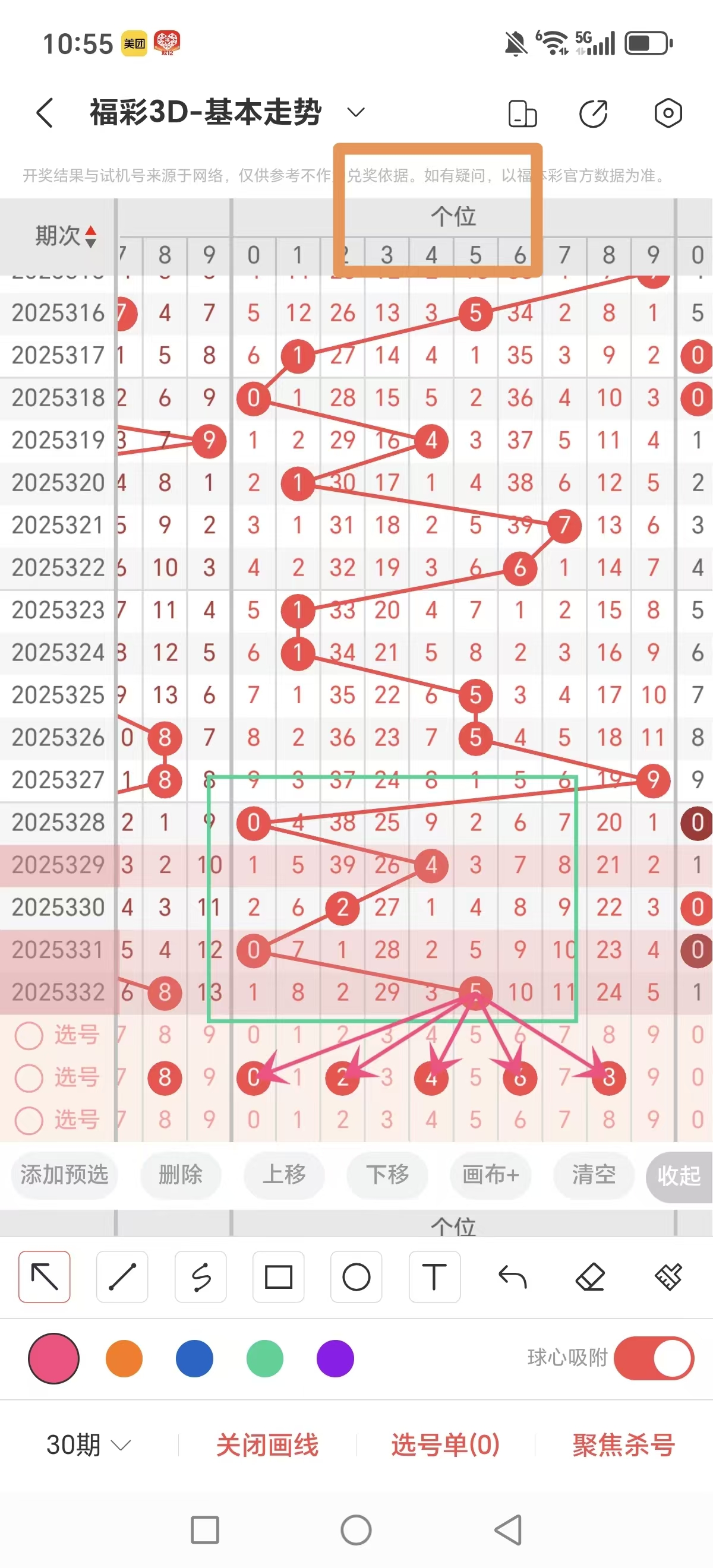Tap the 删除 button
The image size is (713, 1568).
(x=180, y=1174)
